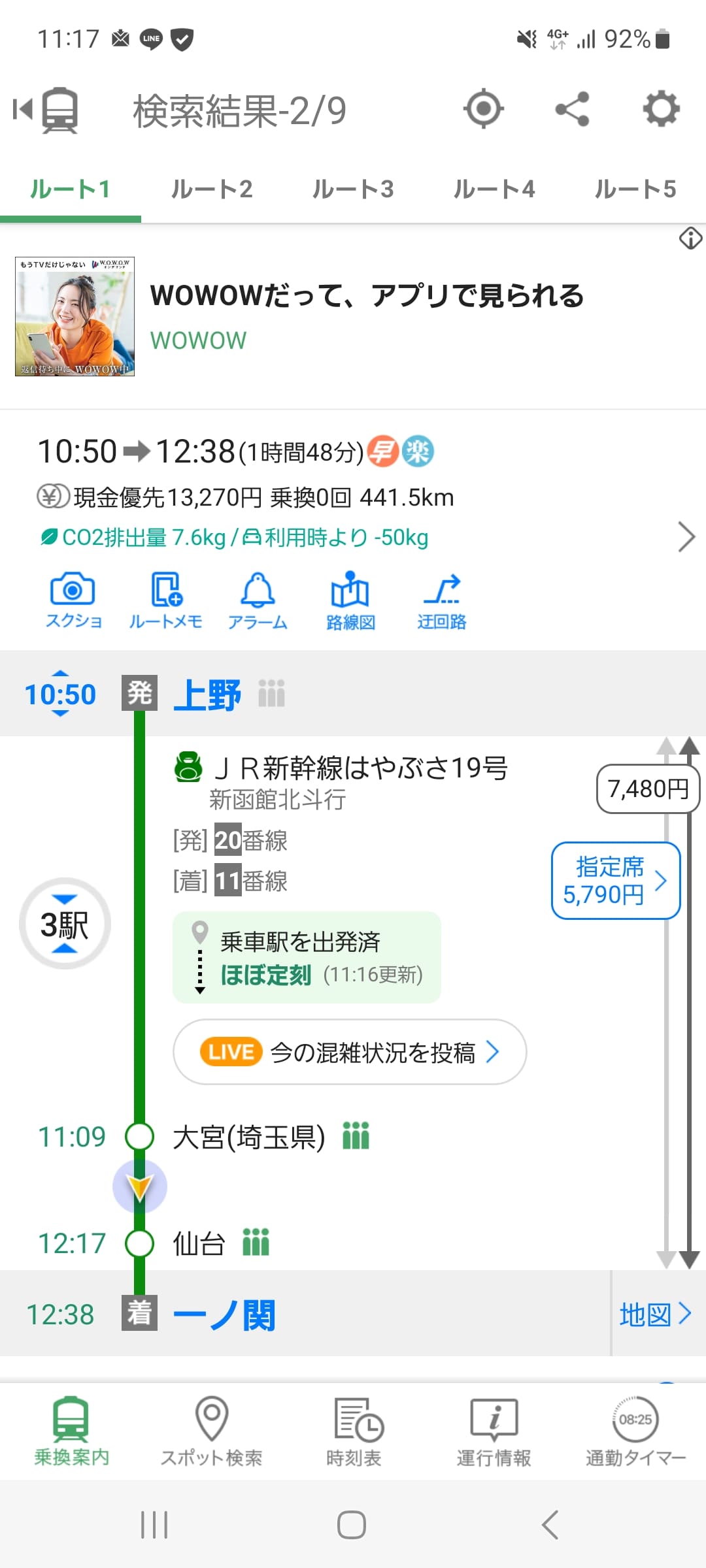Switch to the 時刻表 tab

click(354, 1431)
